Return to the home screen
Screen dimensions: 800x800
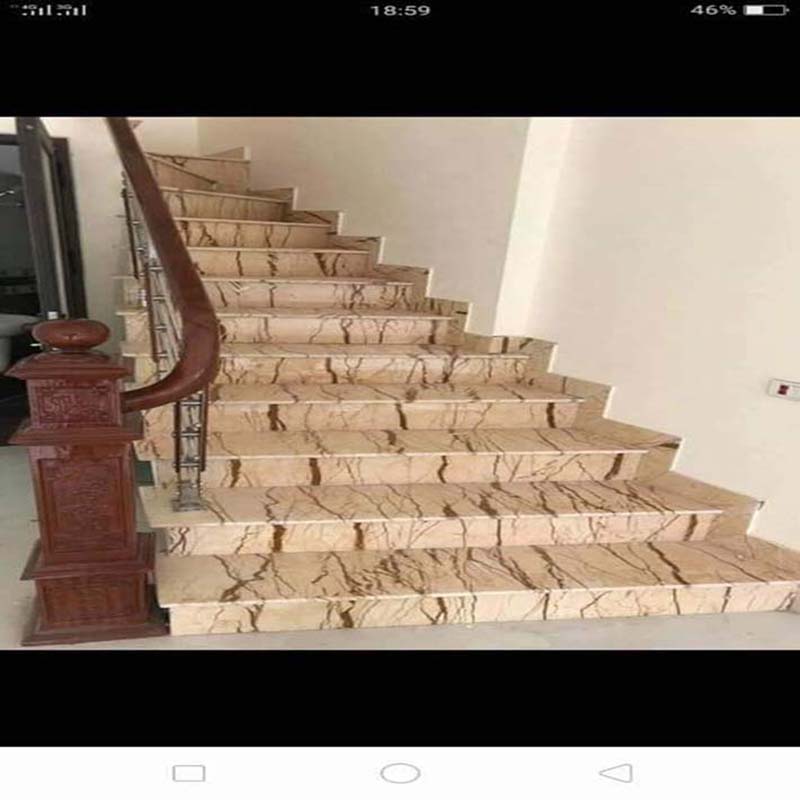[400, 773]
